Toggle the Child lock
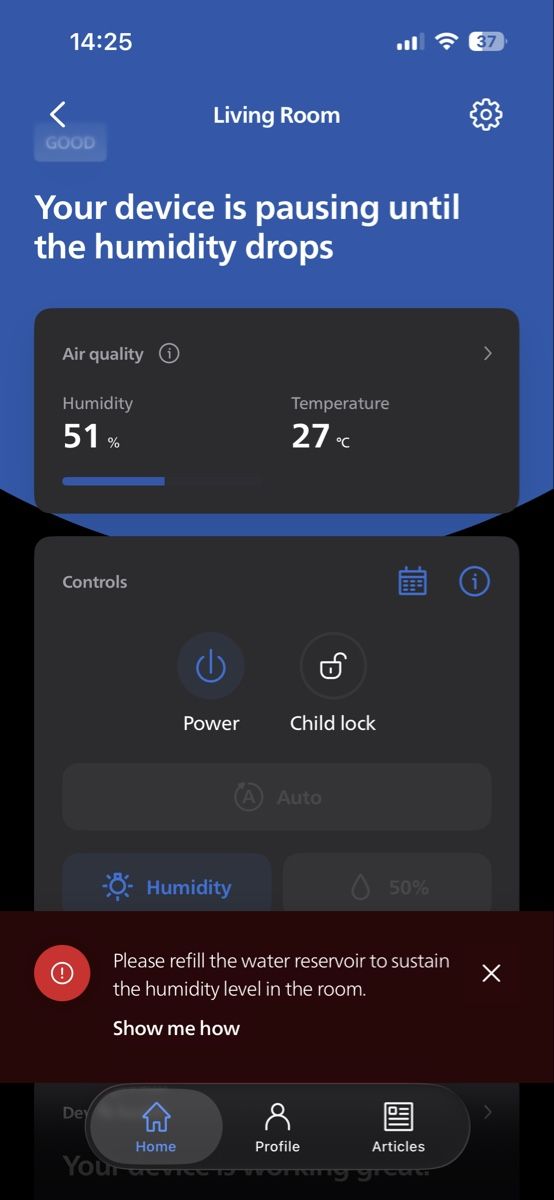 333,666
